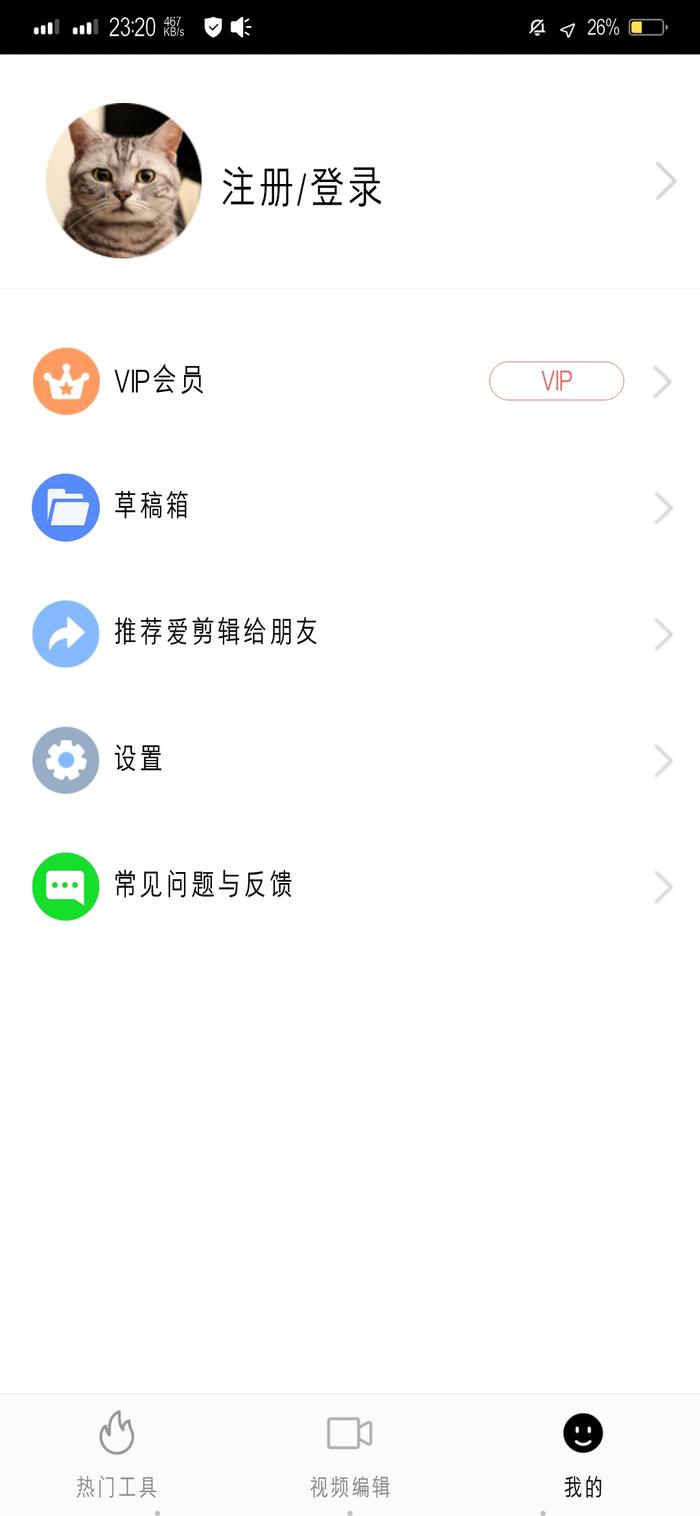700x1516 pixels.
Task: Select the 我的 tab
Action: point(583,1455)
